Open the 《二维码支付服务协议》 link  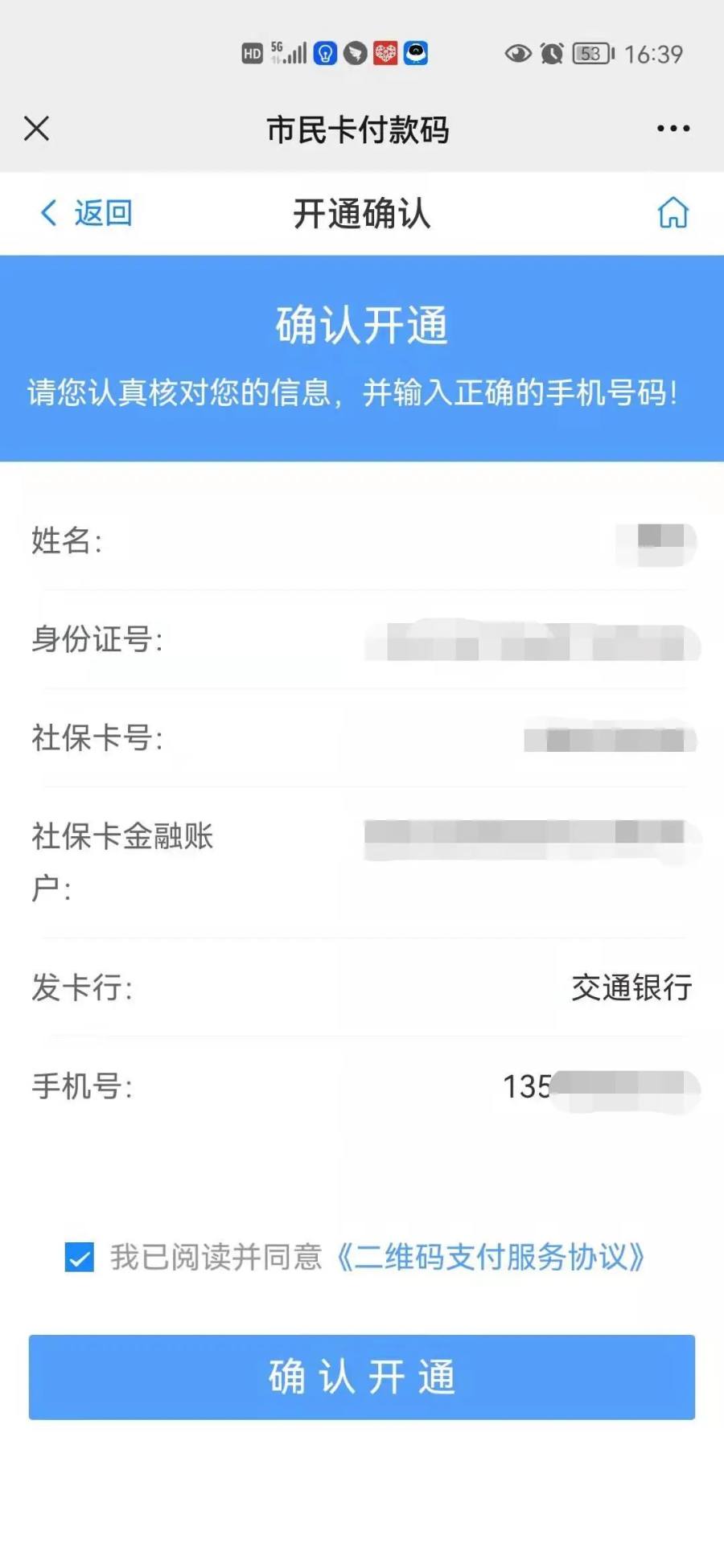point(491,1257)
